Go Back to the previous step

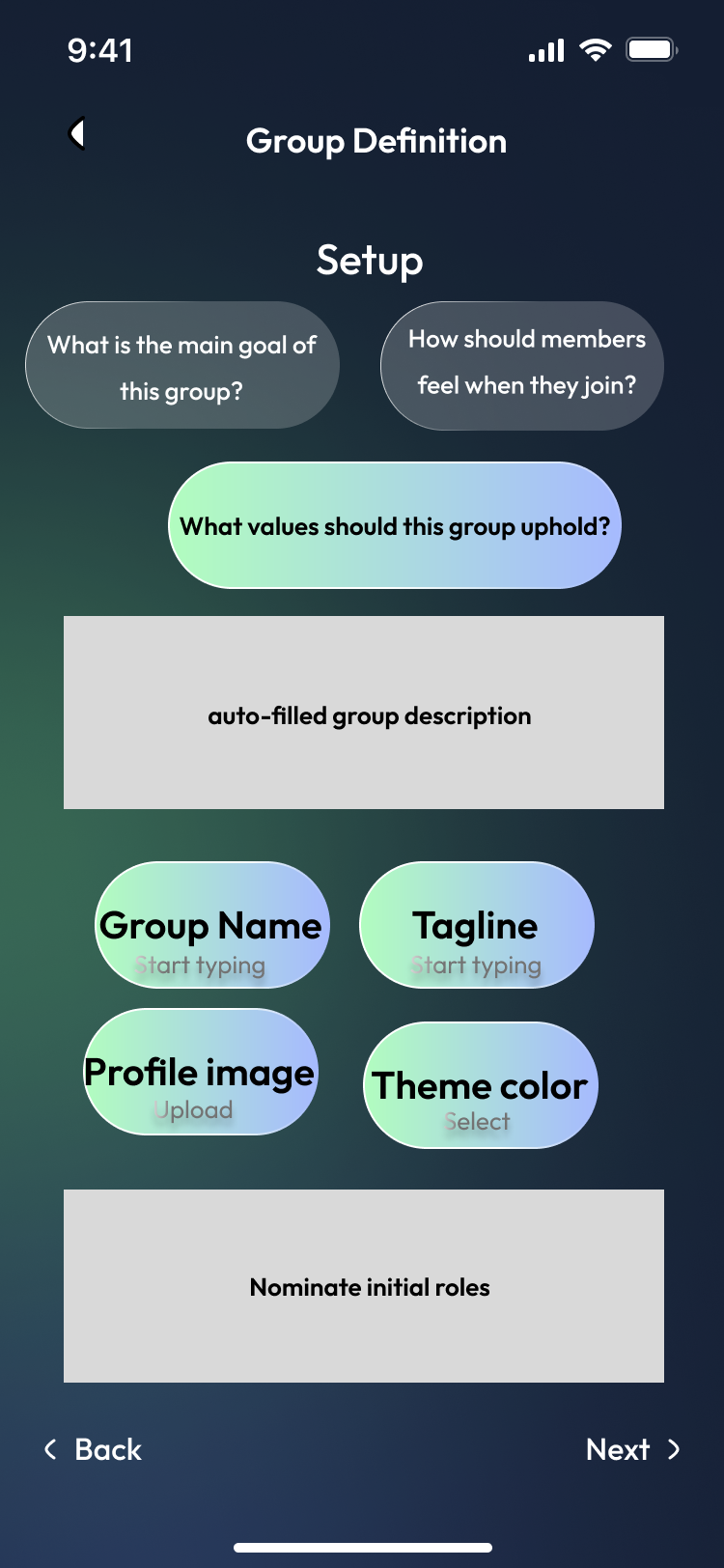click(x=94, y=1449)
